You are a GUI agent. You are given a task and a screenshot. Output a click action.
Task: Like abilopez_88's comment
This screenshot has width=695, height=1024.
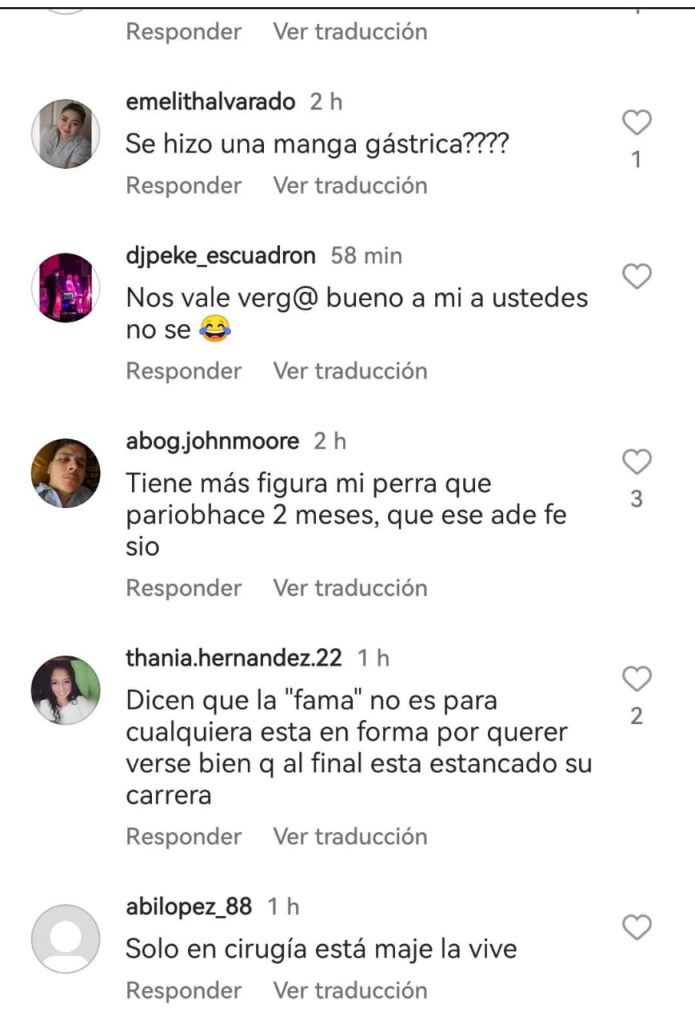tap(637, 927)
